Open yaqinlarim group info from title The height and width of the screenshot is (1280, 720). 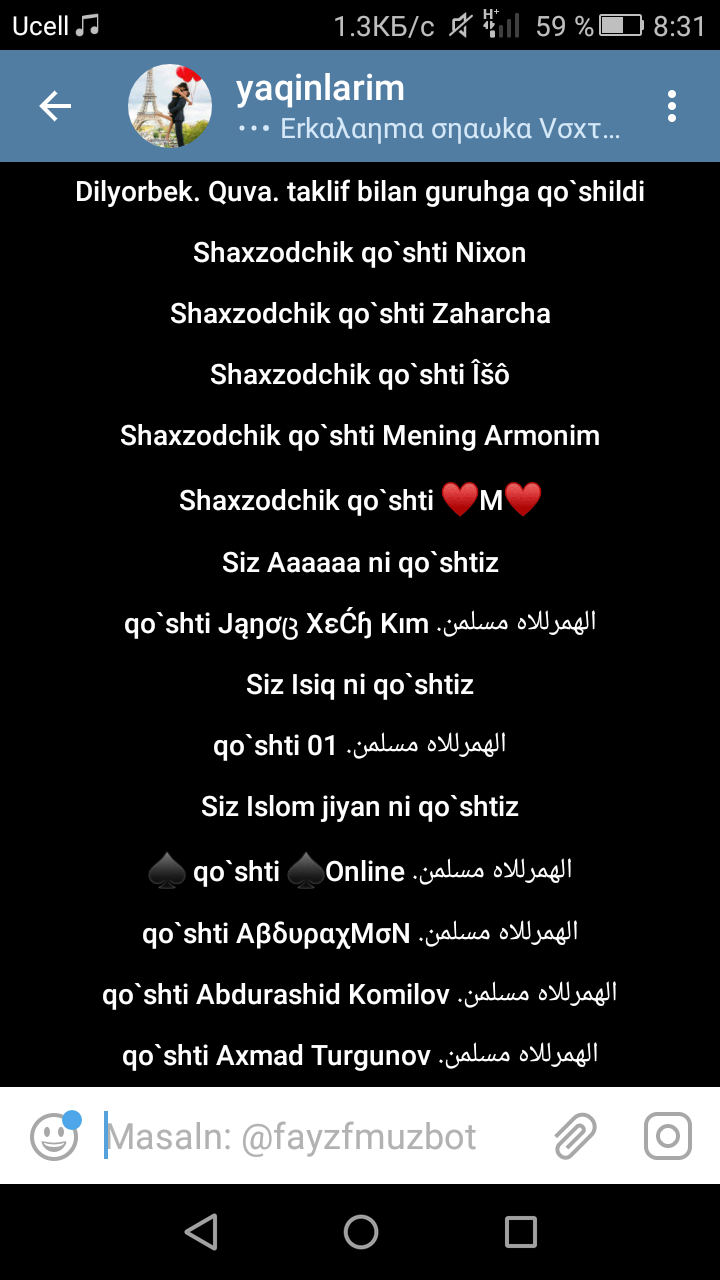320,90
